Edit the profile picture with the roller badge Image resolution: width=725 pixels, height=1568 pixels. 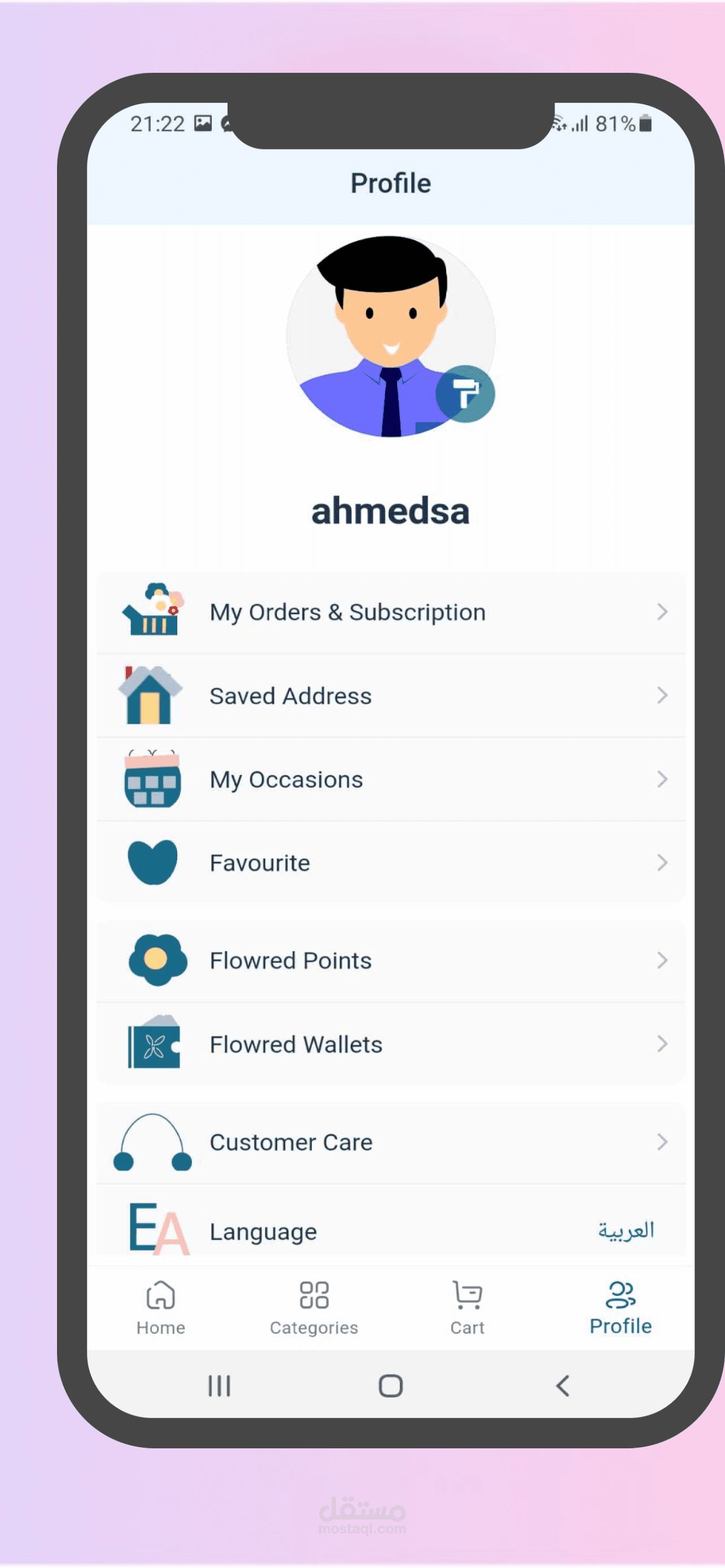point(465,394)
